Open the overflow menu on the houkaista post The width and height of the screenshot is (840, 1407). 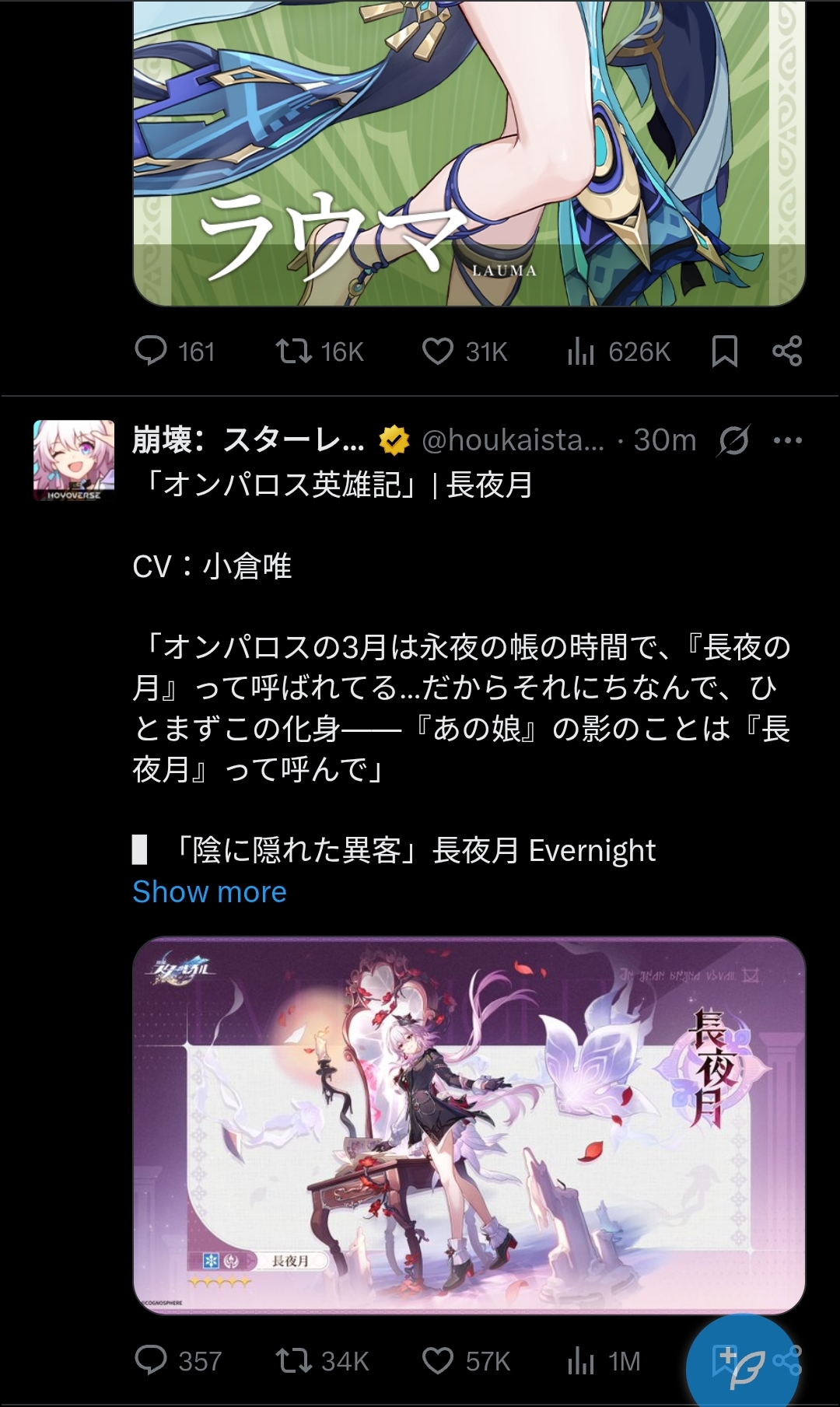[x=787, y=441]
